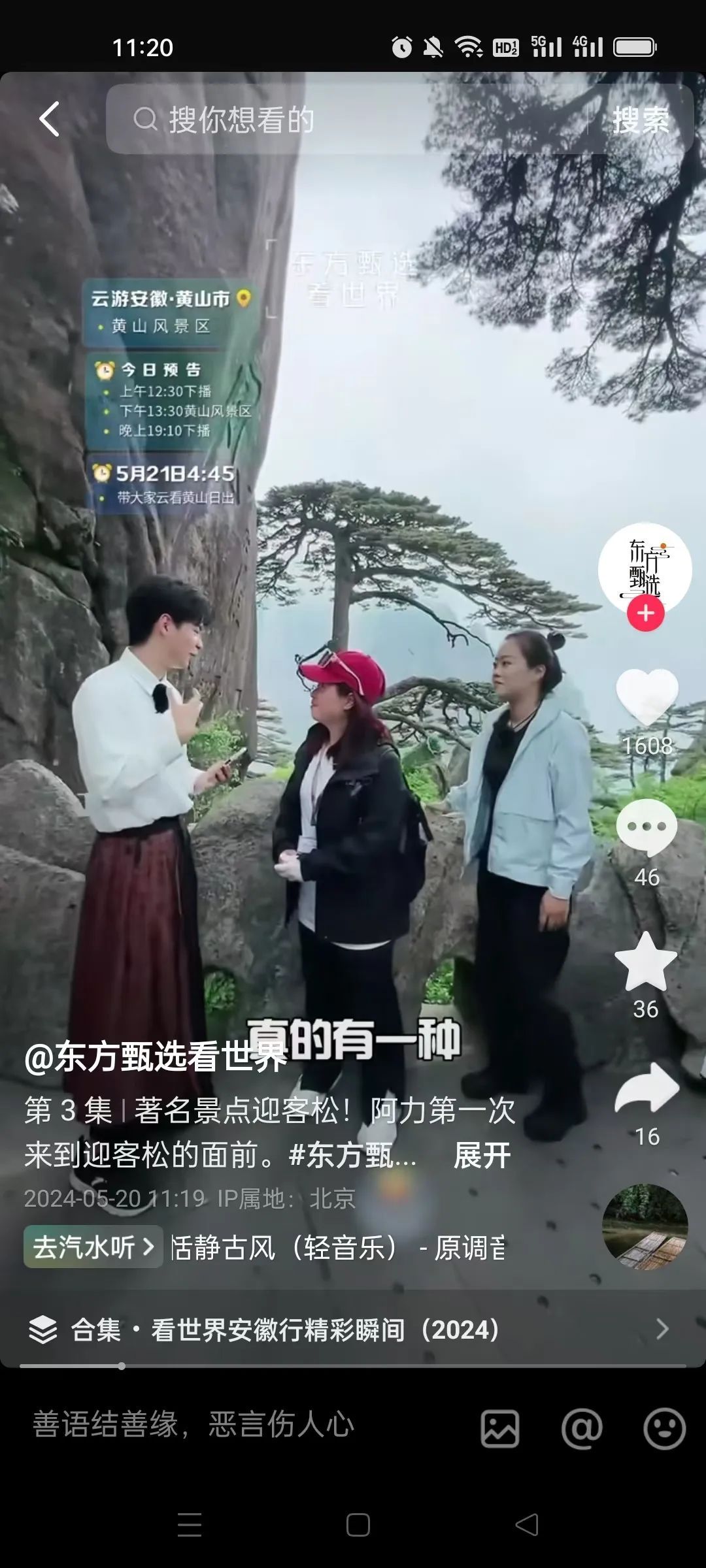Open @东方甄选看世界 profile link
Screen dimensions: 706x1568
point(156,1057)
